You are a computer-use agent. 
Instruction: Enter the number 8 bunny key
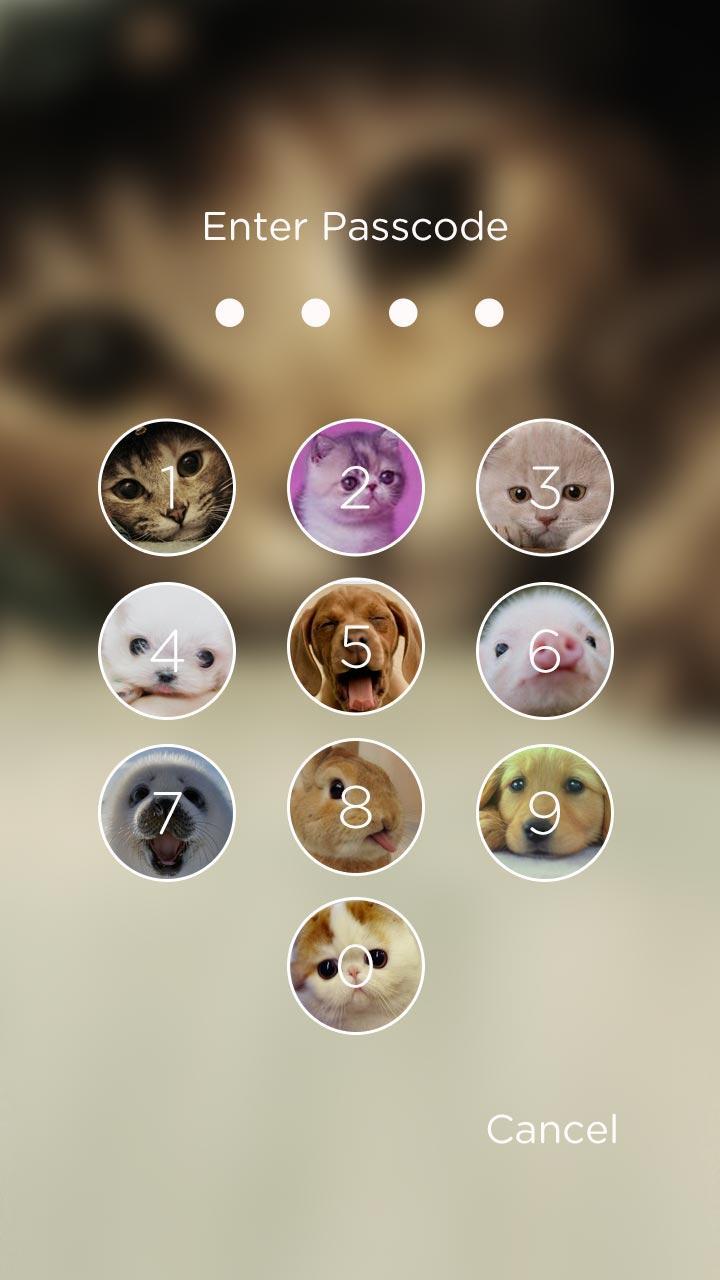click(356, 808)
